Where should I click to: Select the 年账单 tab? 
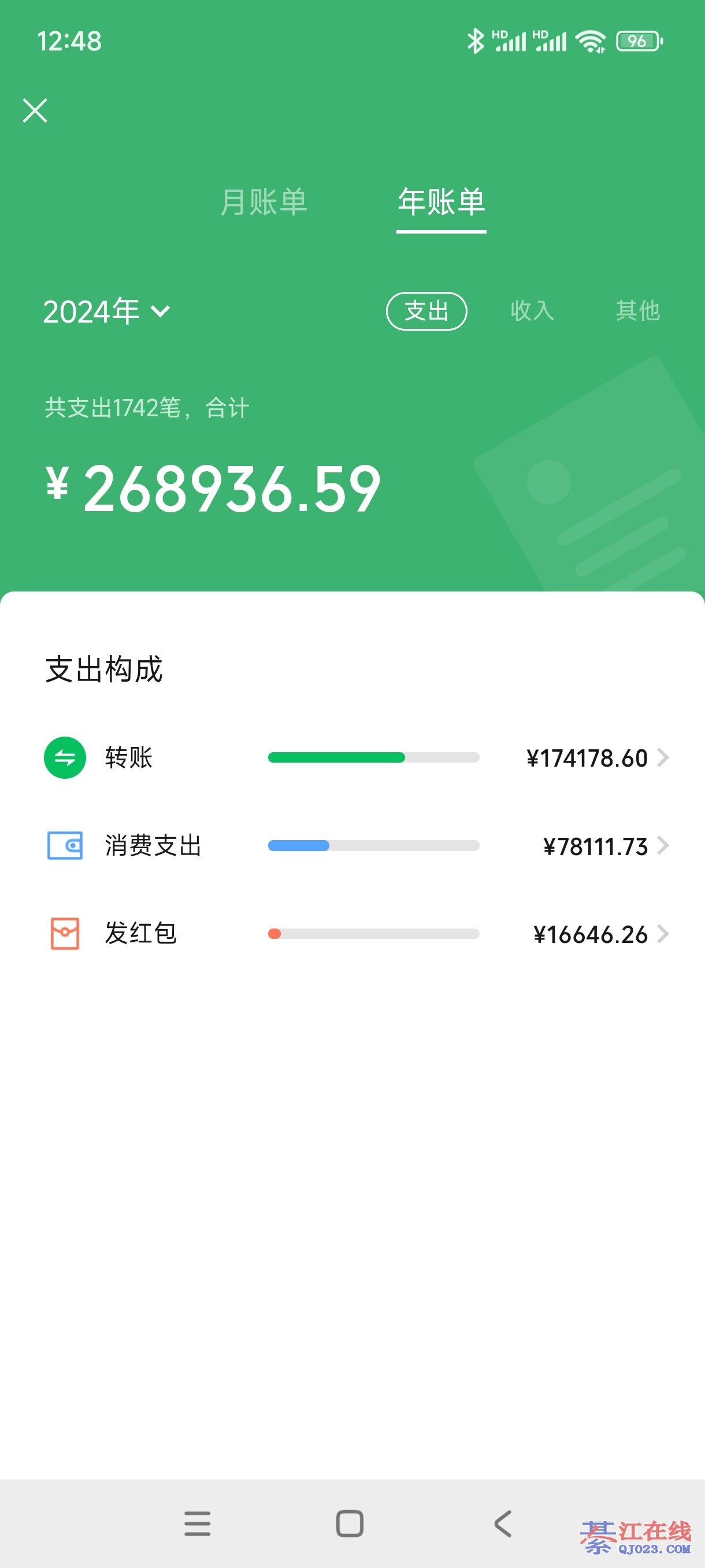point(441,202)
